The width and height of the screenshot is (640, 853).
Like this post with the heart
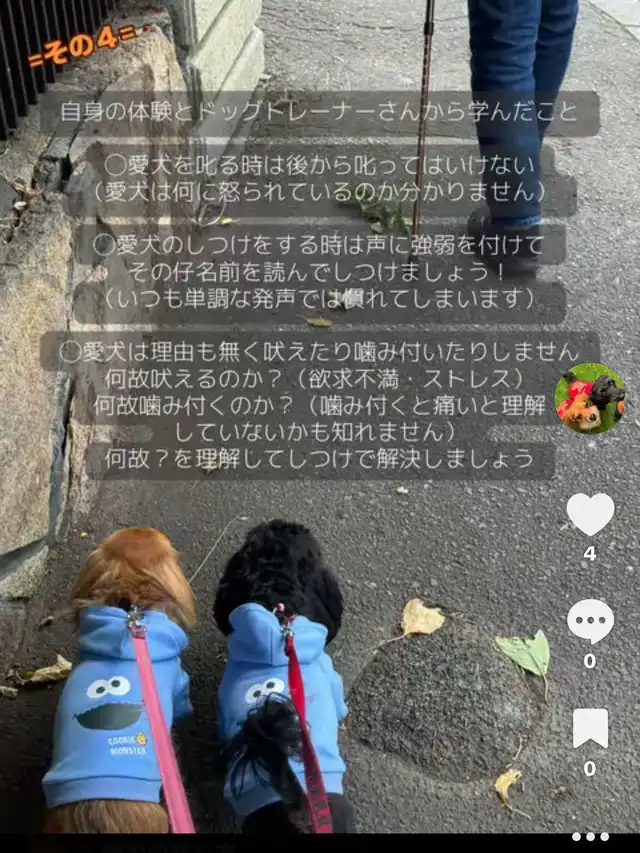click(590, 514)
